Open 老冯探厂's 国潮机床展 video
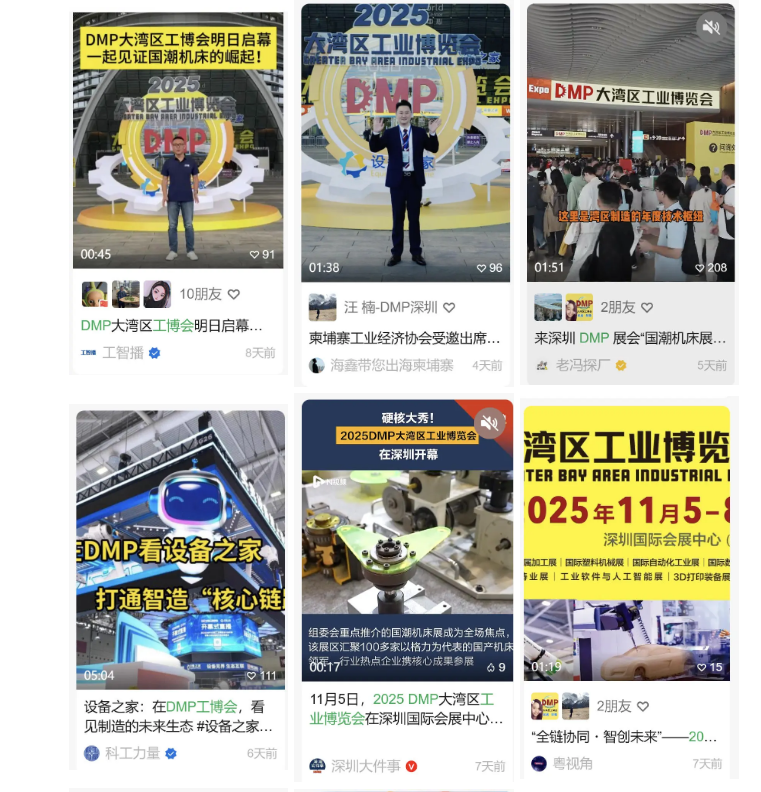The image size is (761, 792). [x=630, y=142]
